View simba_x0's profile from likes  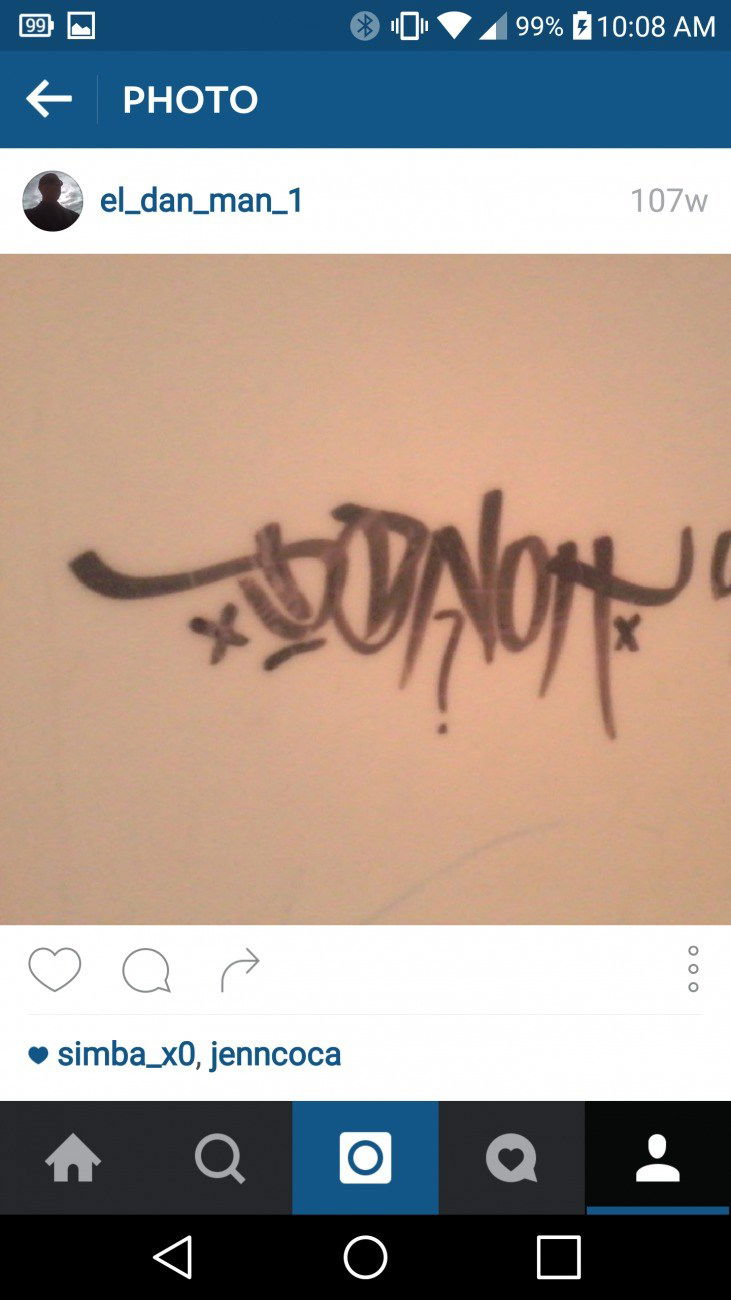[x=126, y=1054]
